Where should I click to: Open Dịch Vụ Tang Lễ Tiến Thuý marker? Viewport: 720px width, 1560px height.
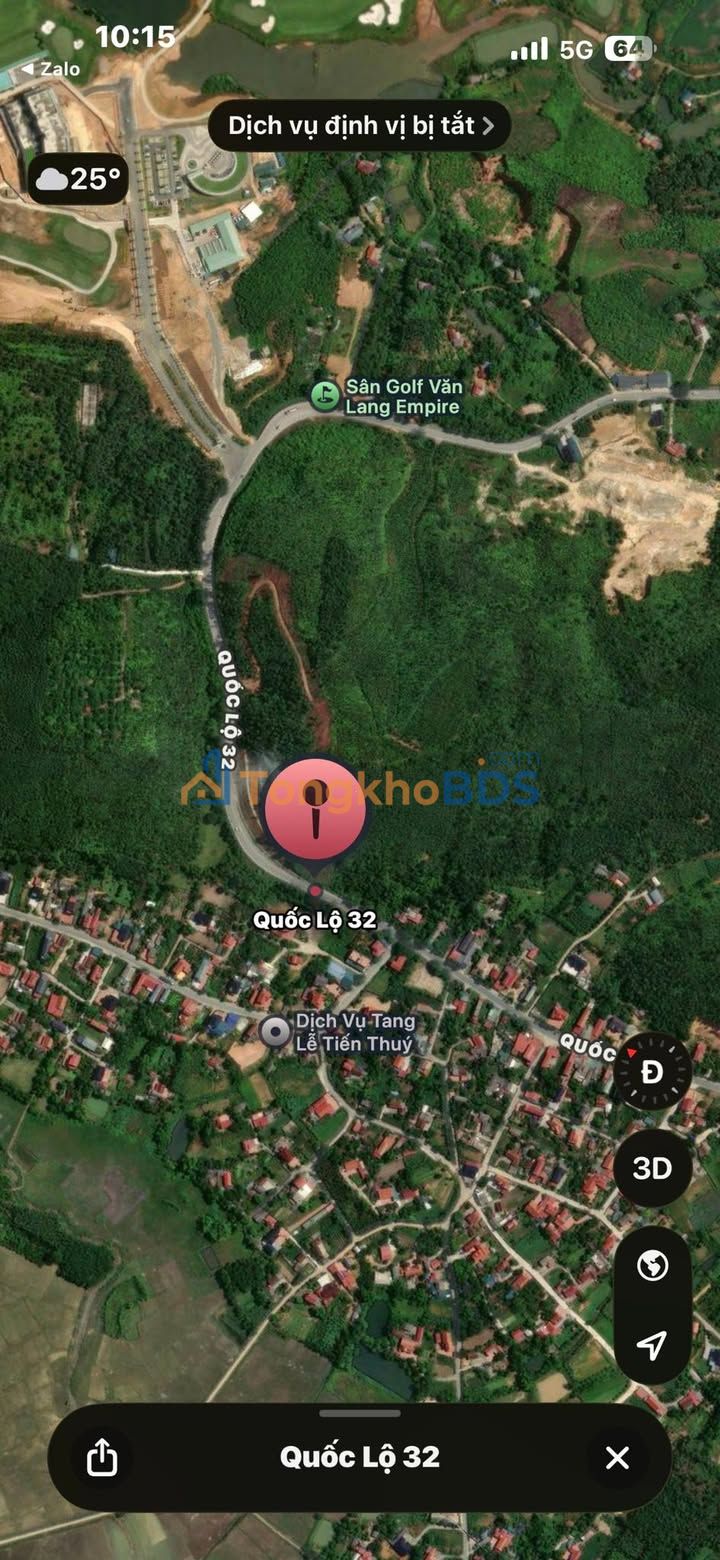275,1031
